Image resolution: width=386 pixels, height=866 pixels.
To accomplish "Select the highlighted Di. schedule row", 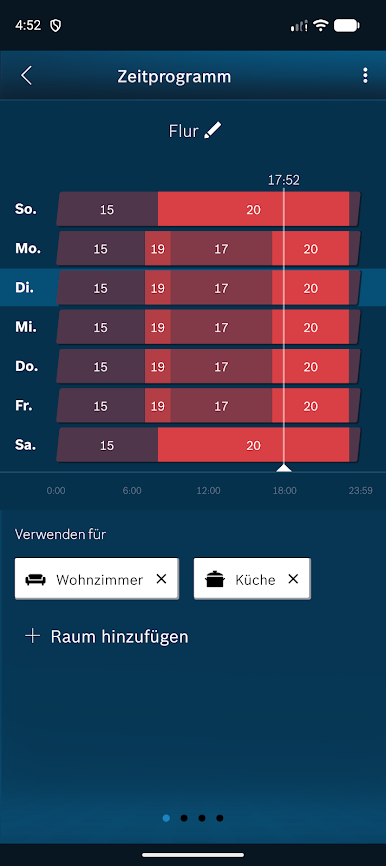I will [x=193, y=288].
